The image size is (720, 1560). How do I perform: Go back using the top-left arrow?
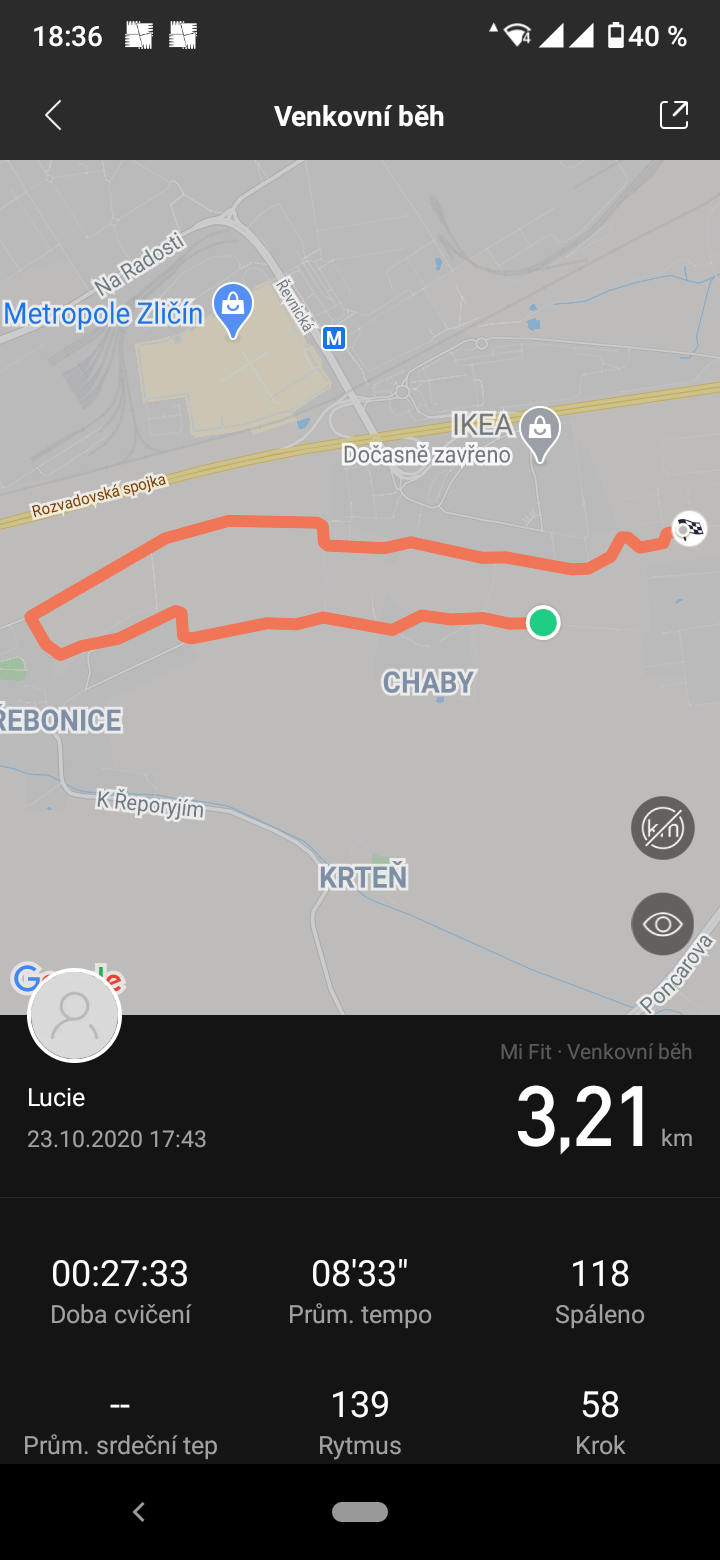click(54, 116)
